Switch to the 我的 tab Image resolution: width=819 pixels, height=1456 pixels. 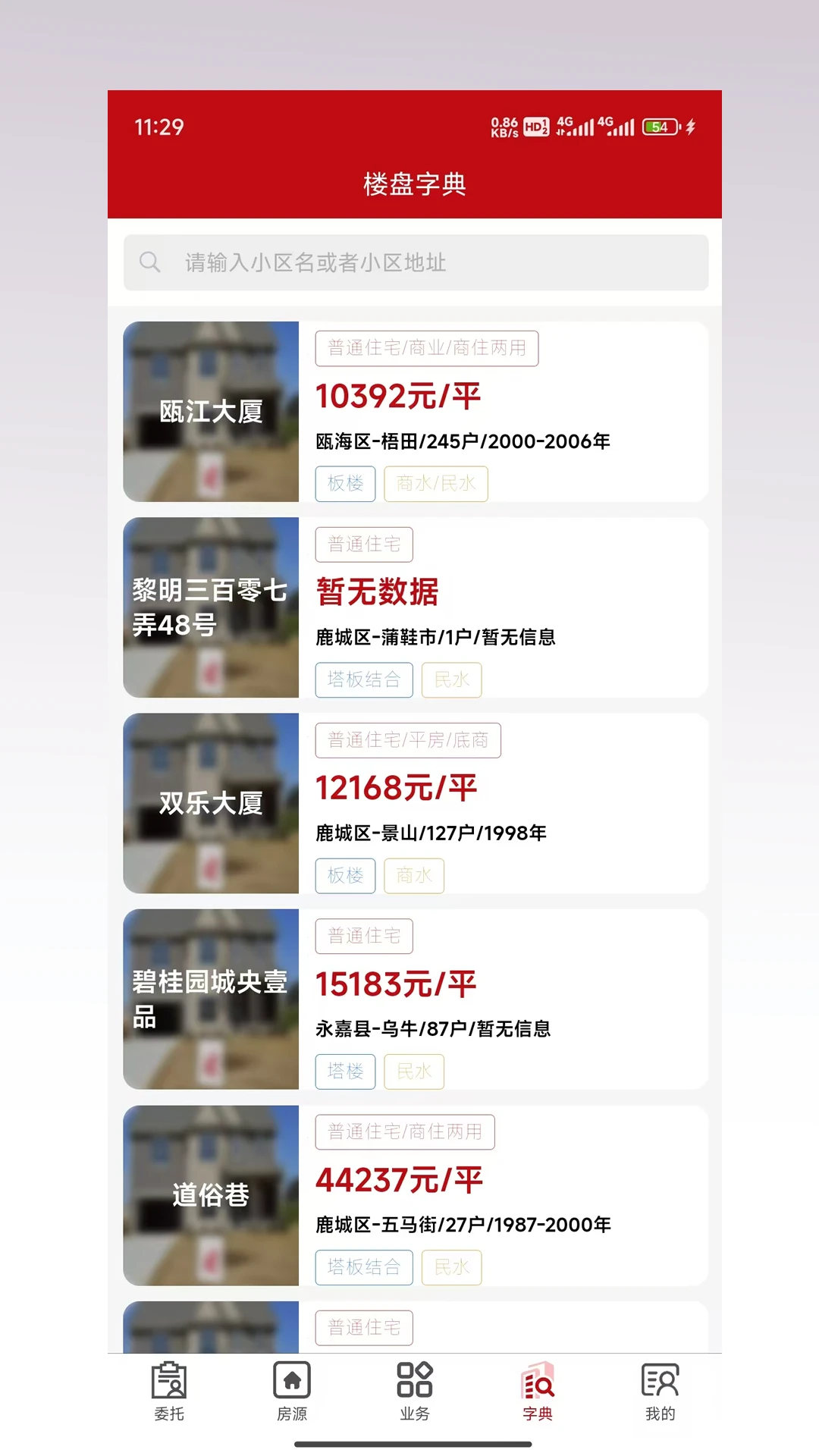660,1392
